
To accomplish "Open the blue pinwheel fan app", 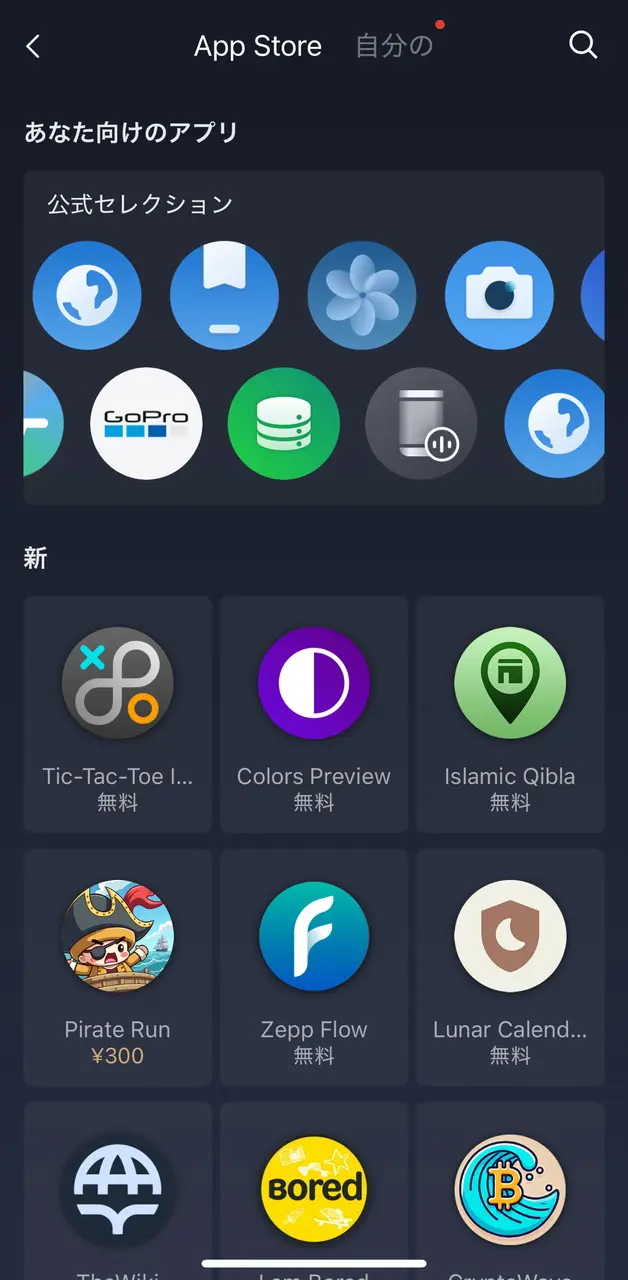I will pos(362,295).
